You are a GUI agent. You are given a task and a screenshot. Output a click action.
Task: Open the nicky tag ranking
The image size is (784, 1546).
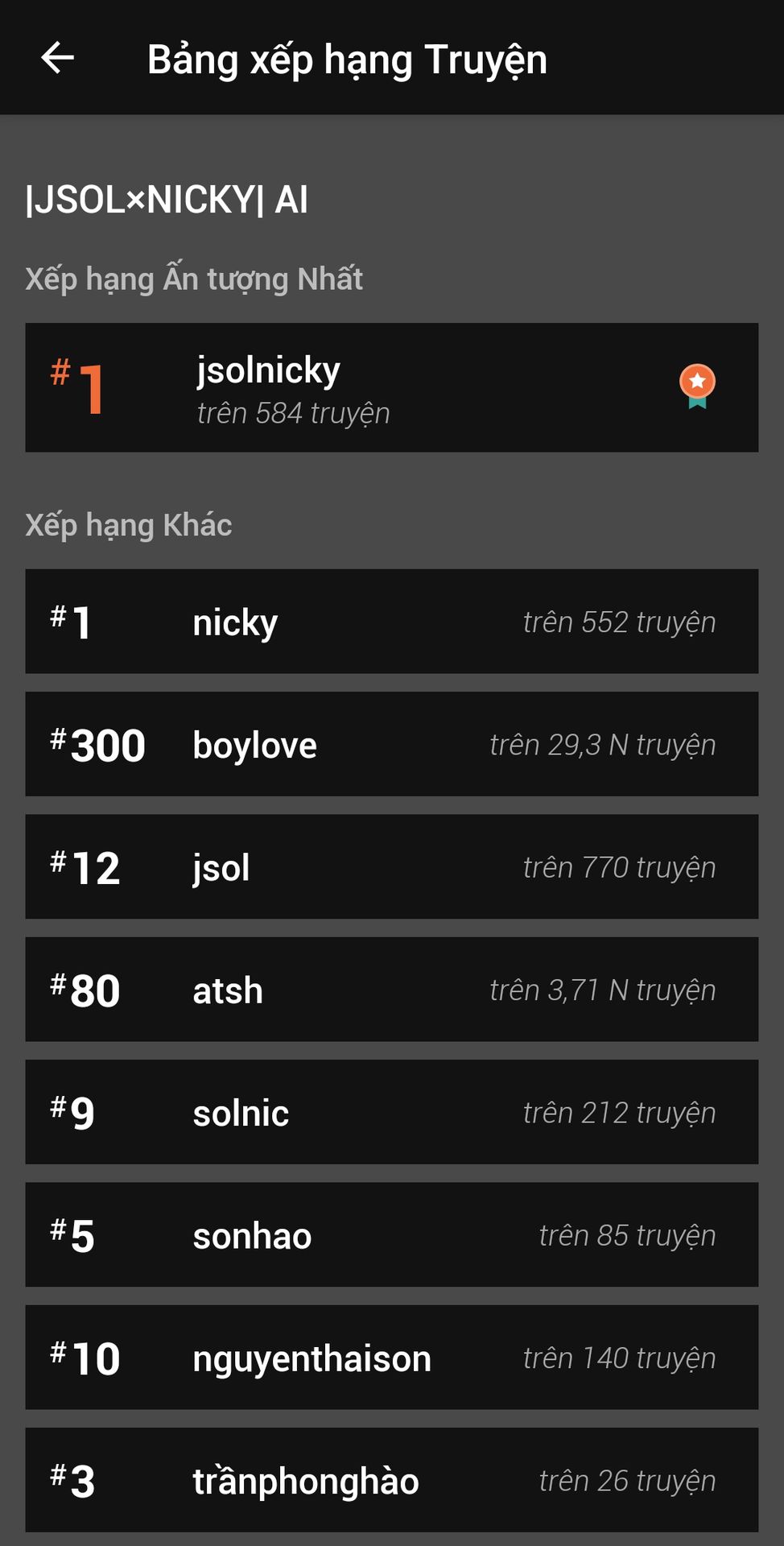(391, 622)
